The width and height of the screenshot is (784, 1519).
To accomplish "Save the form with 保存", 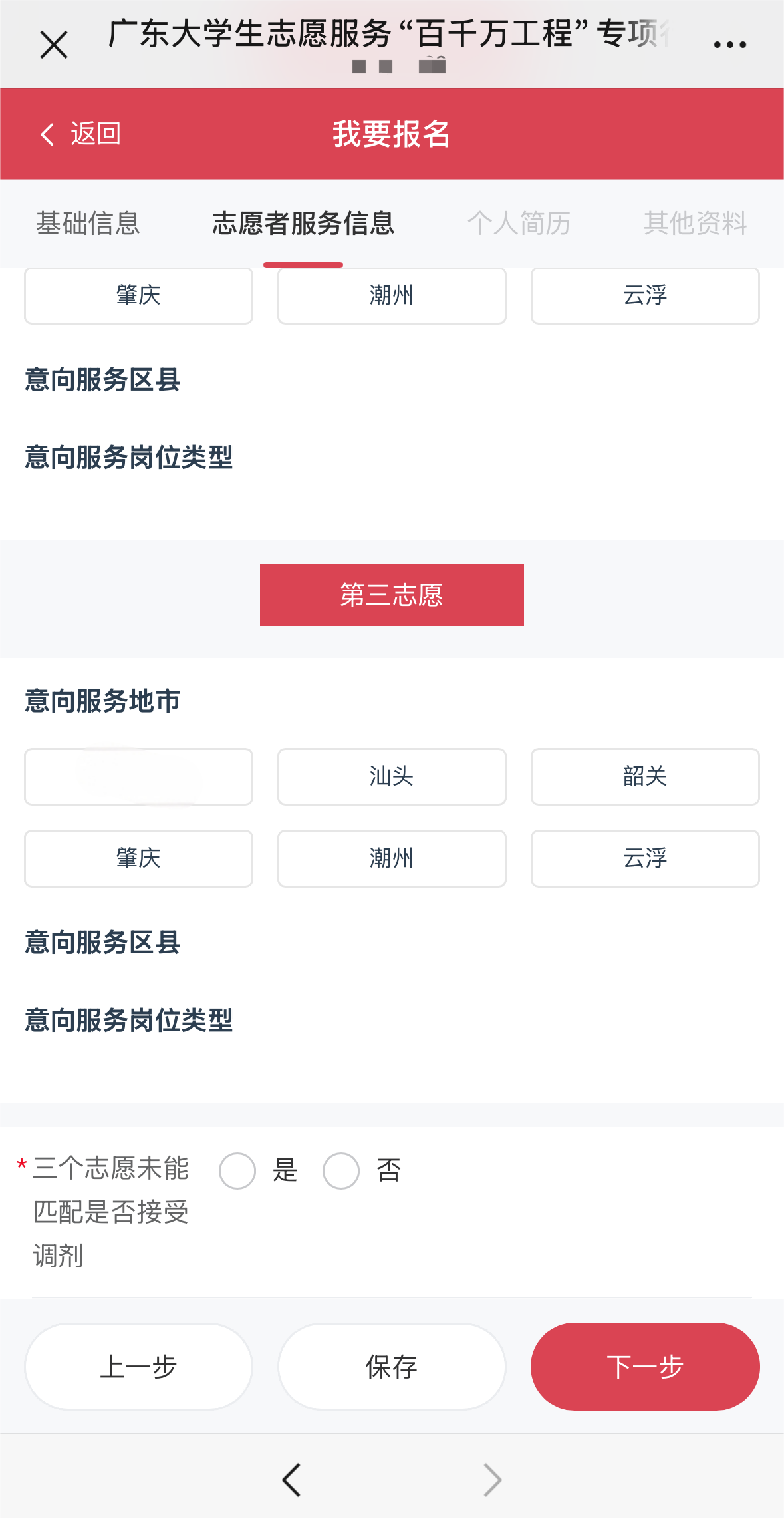I will click(392, 1367).
